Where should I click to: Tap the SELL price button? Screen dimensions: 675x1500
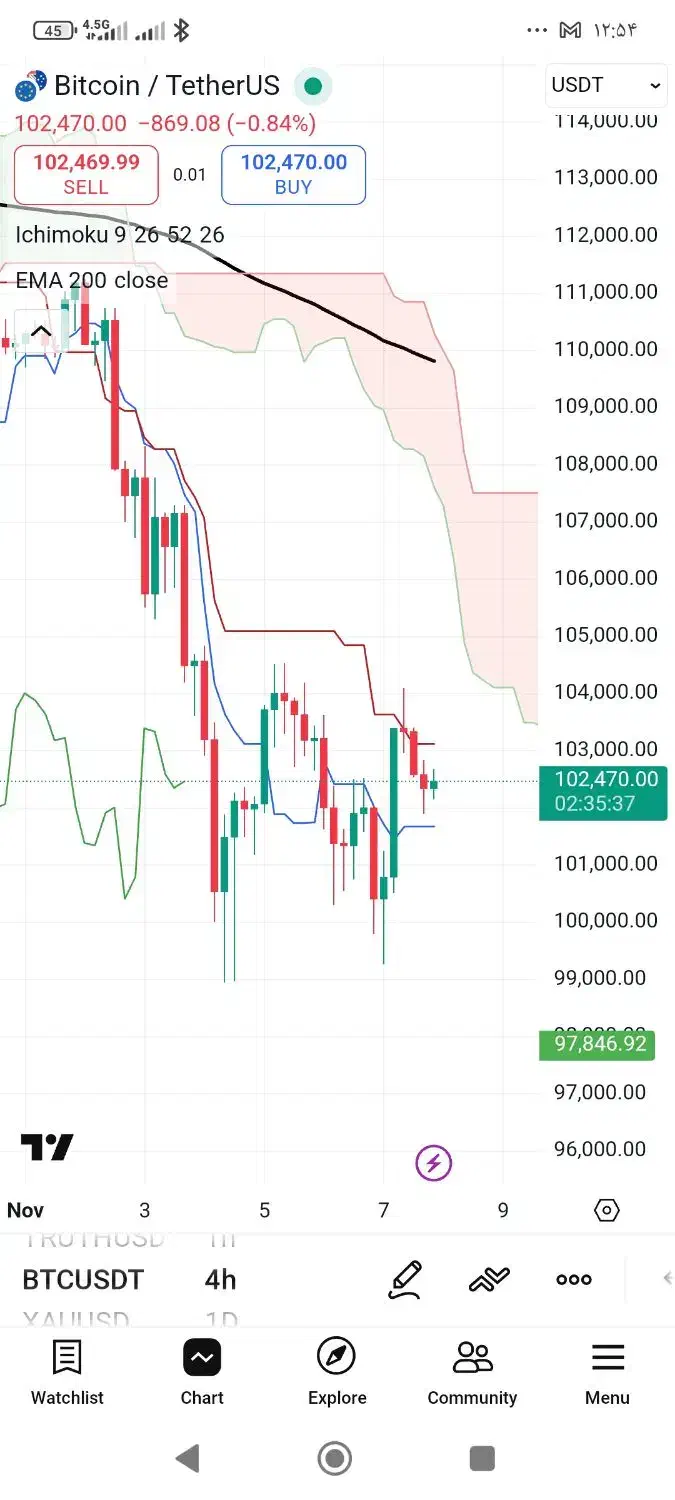click(x=86, y=174)
